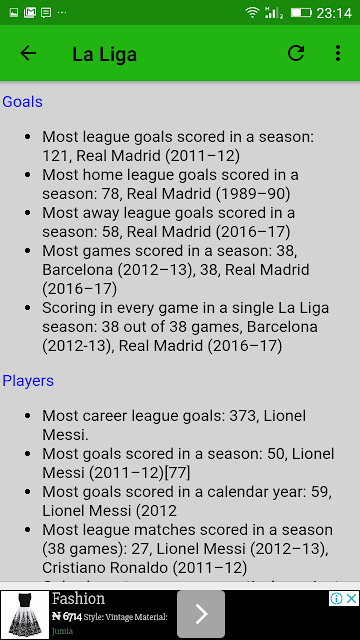Go back using the app bar arrow
The image size is (360, 640).
click(28, 53)
